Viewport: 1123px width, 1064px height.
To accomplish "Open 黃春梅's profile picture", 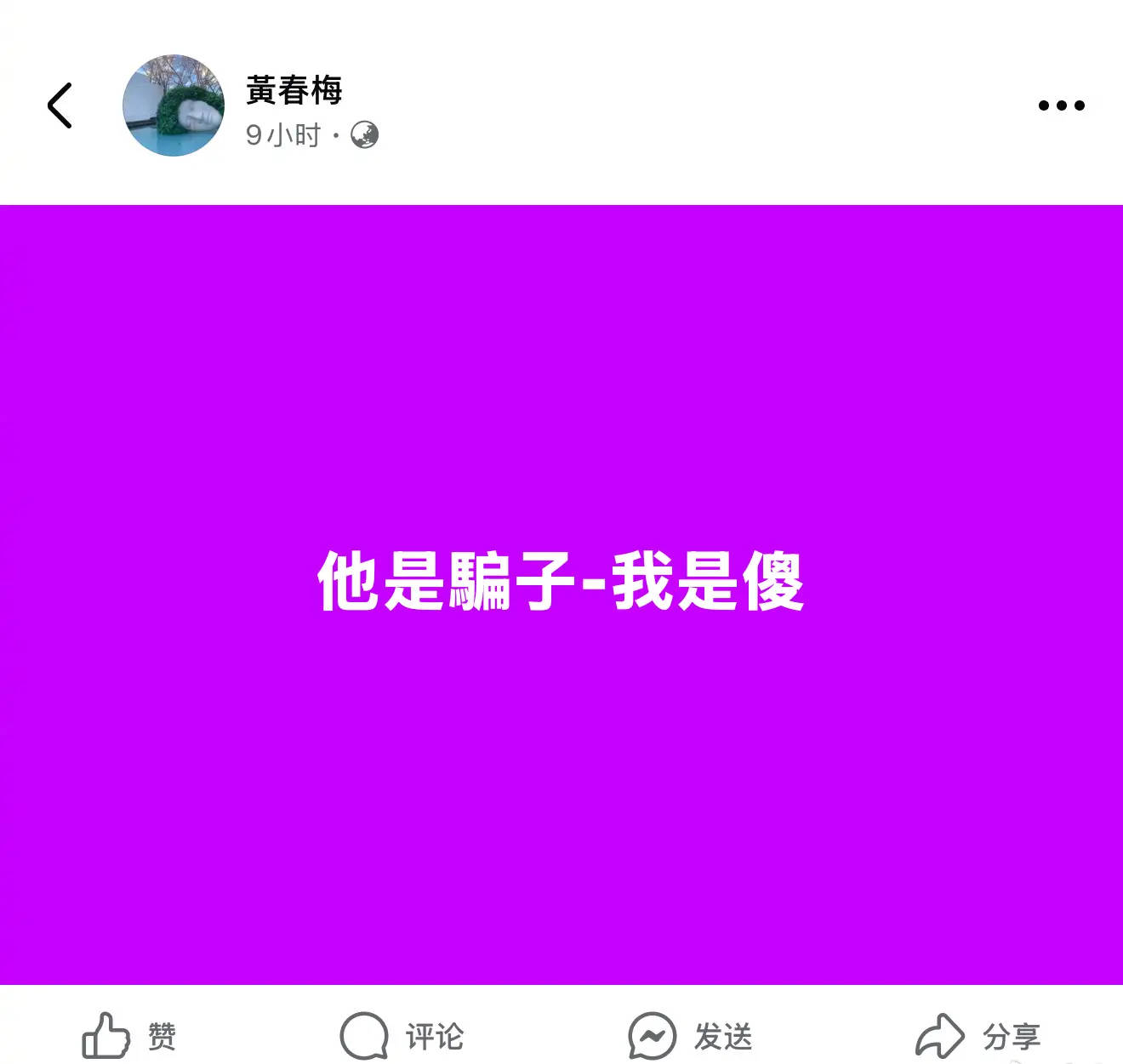I will pos(174,105).
